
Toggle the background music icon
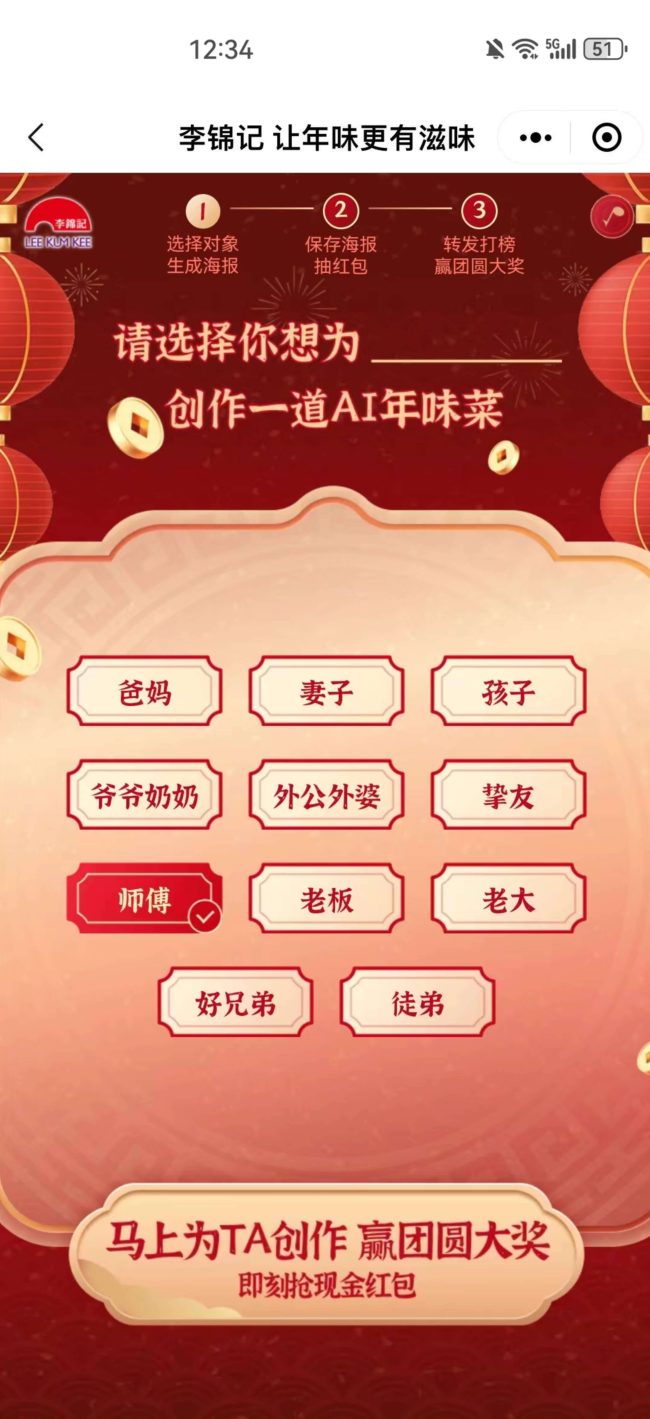[611, 216]
